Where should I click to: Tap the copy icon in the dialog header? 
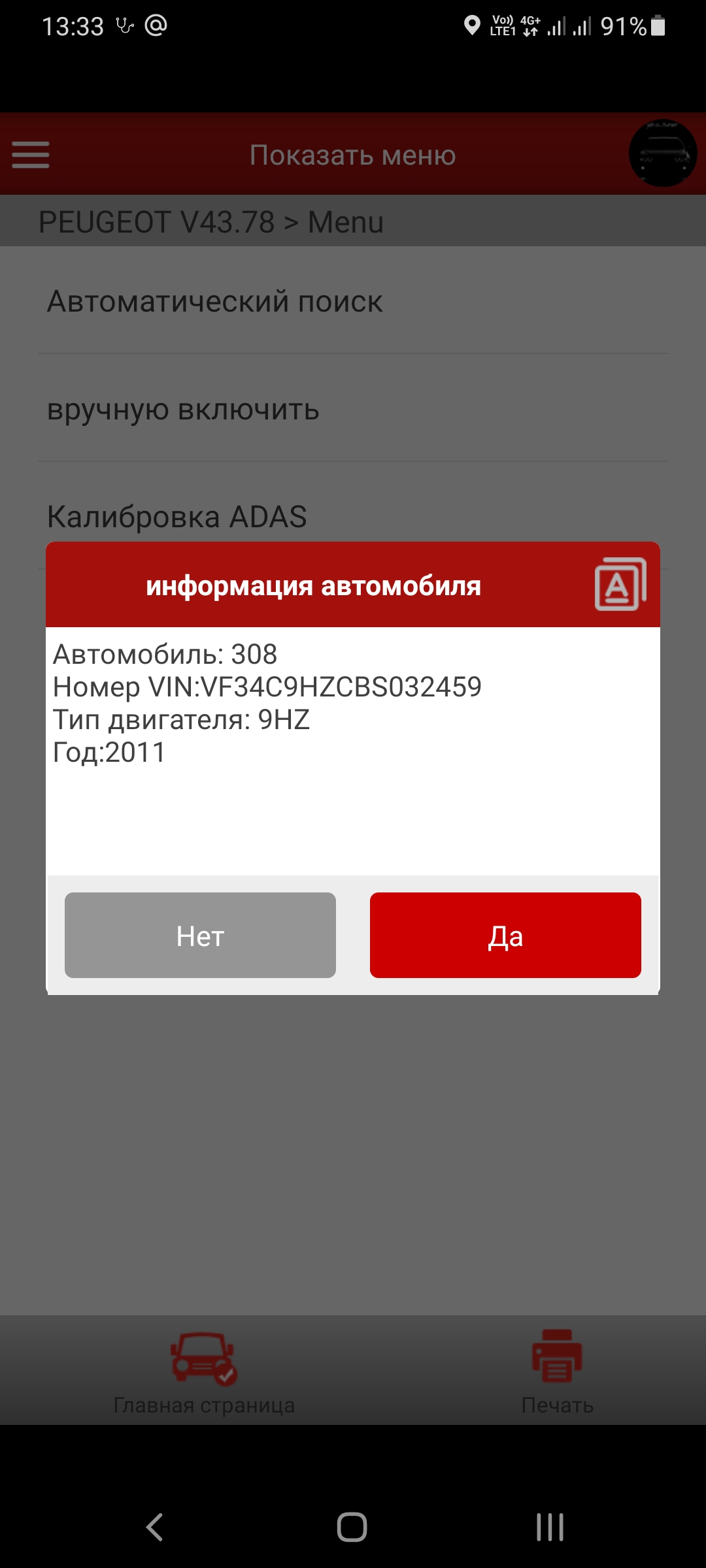(620, 584)
